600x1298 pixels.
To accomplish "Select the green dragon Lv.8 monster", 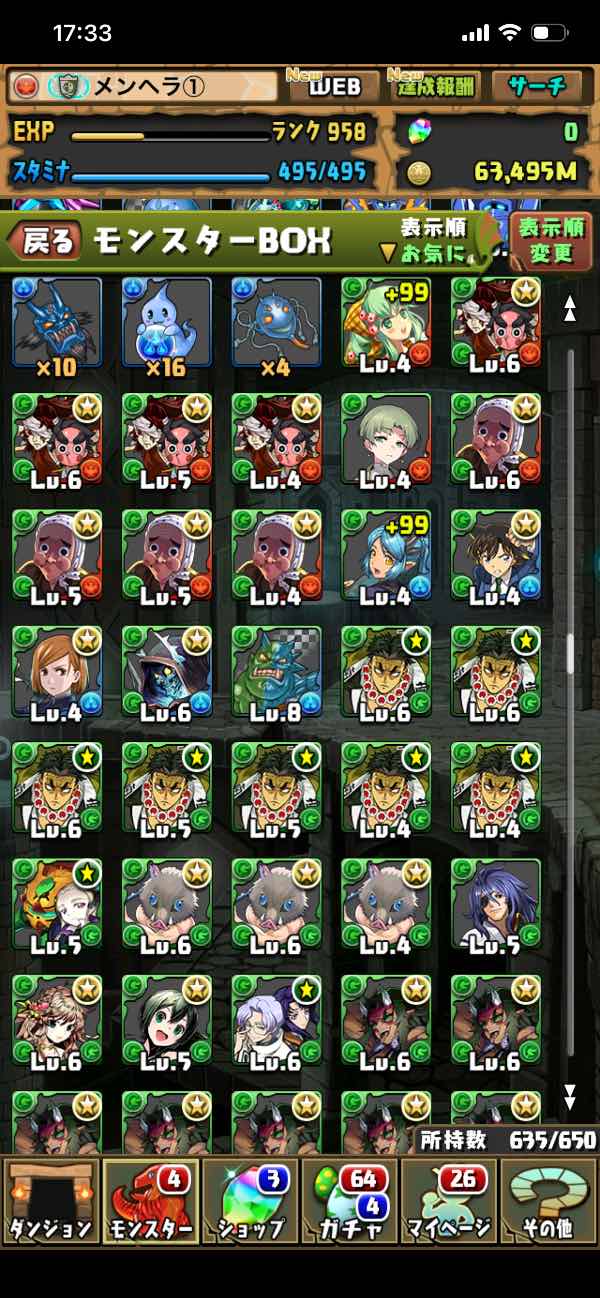I will [277, 674].
